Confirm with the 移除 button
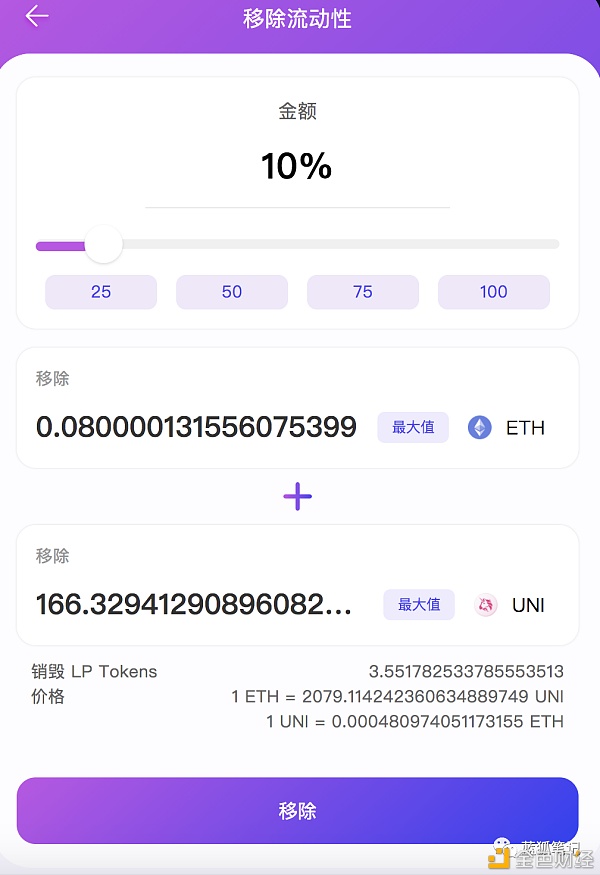Viewport: 600px width, 875px height. [298, 810]
